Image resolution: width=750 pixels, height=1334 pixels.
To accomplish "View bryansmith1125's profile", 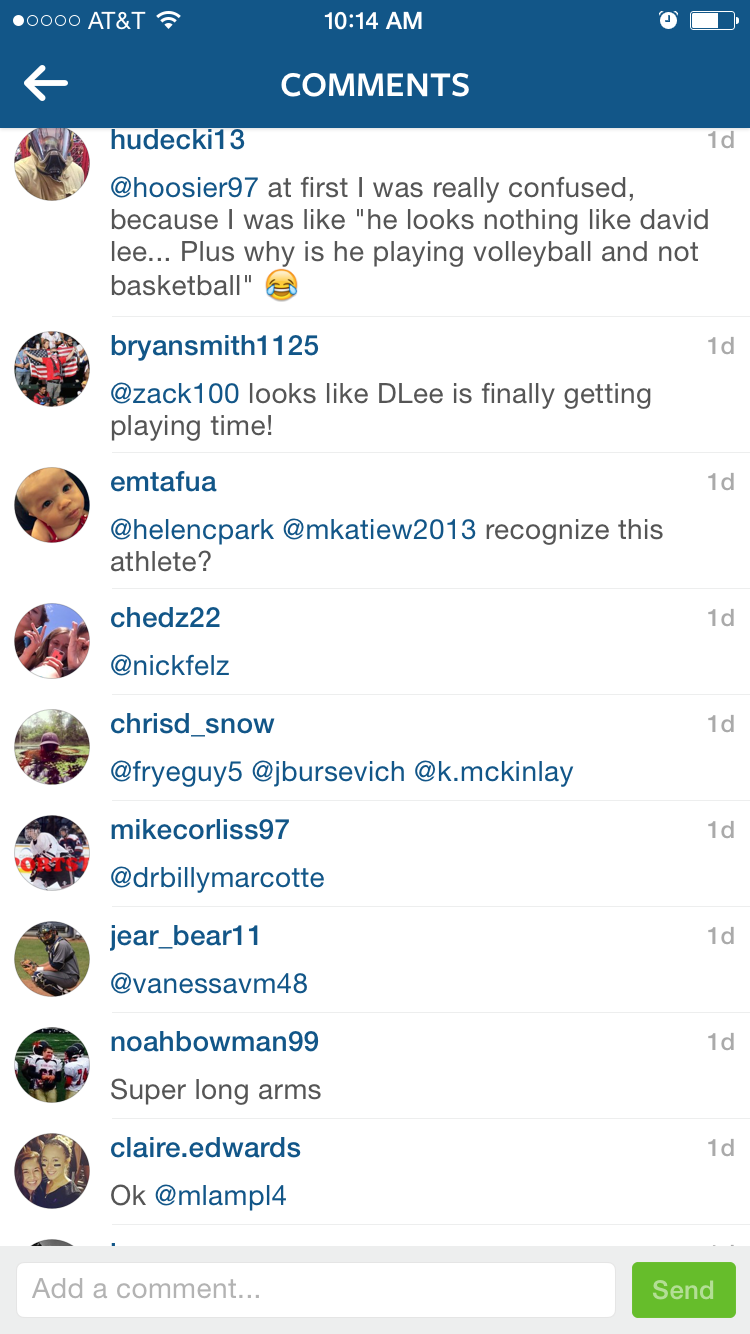I will click(x=214, y=346).
